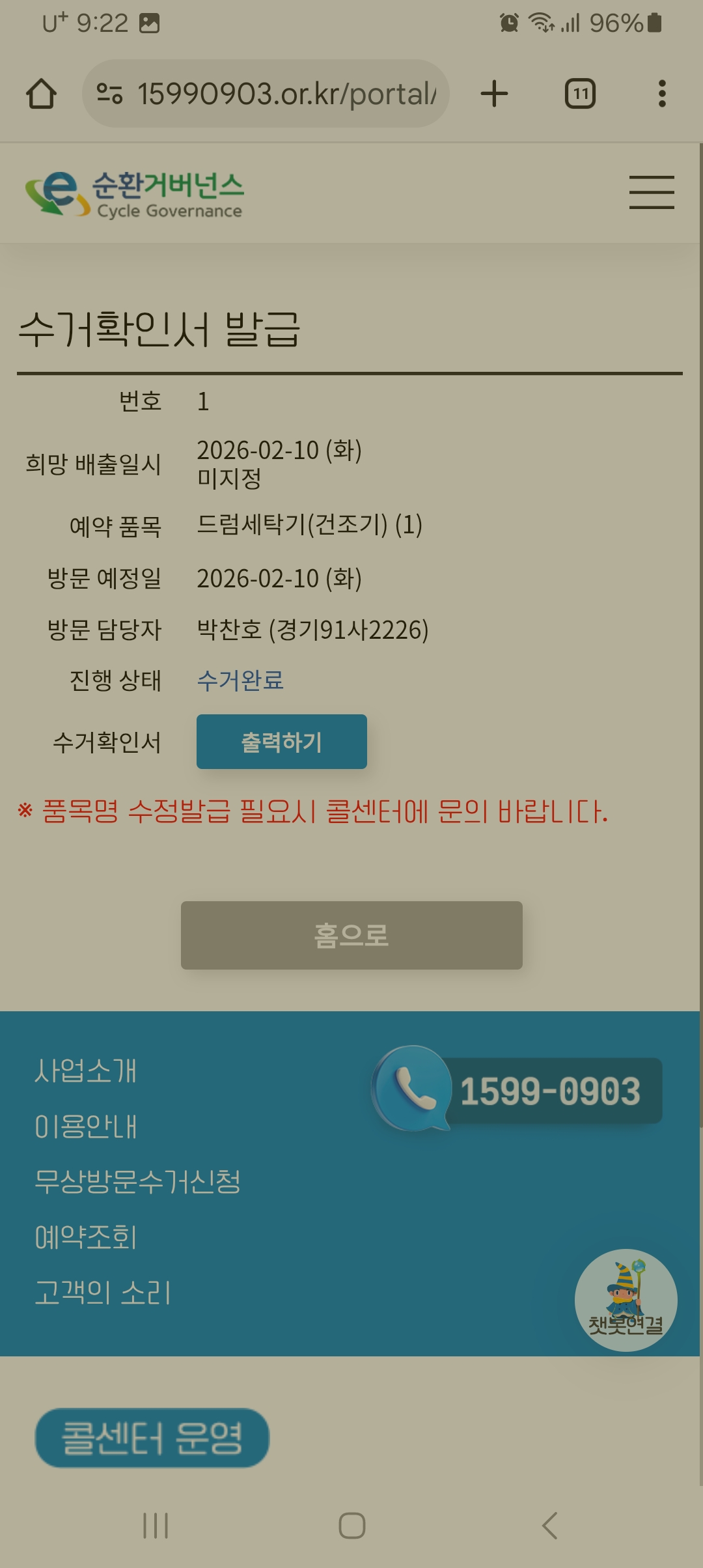The width and height of the screenshot is (703, 1568).
Task: Tap the 순환거버넌스 logo to go home
Action: (134, 194)
